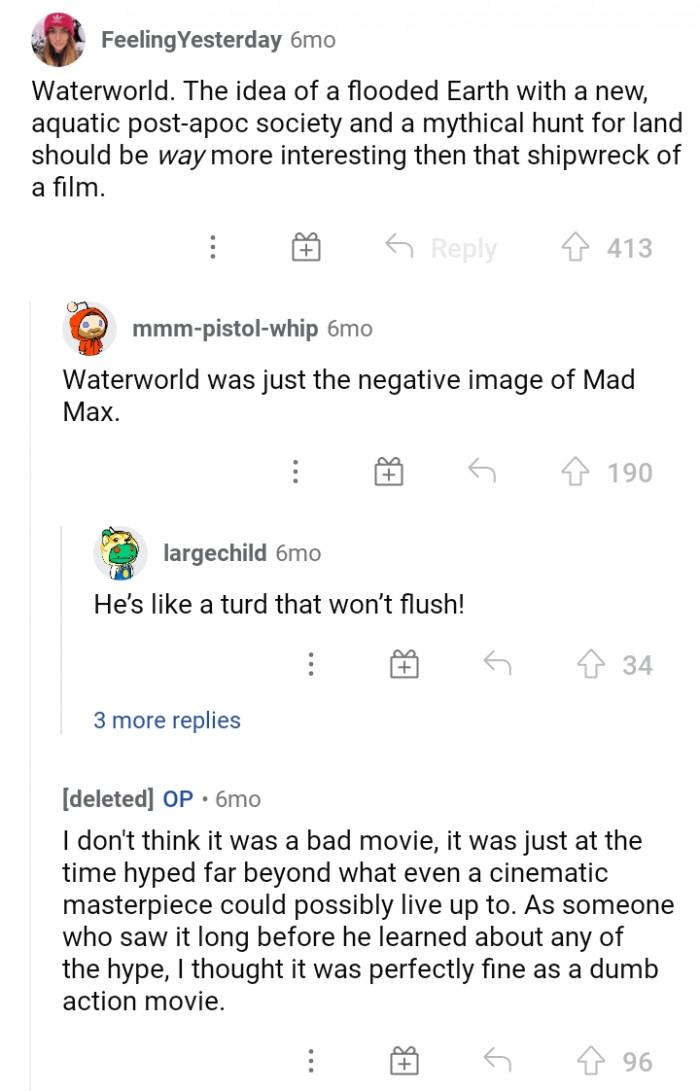Open overflow menu on FeelingYesterday's comment

[212, 247]
